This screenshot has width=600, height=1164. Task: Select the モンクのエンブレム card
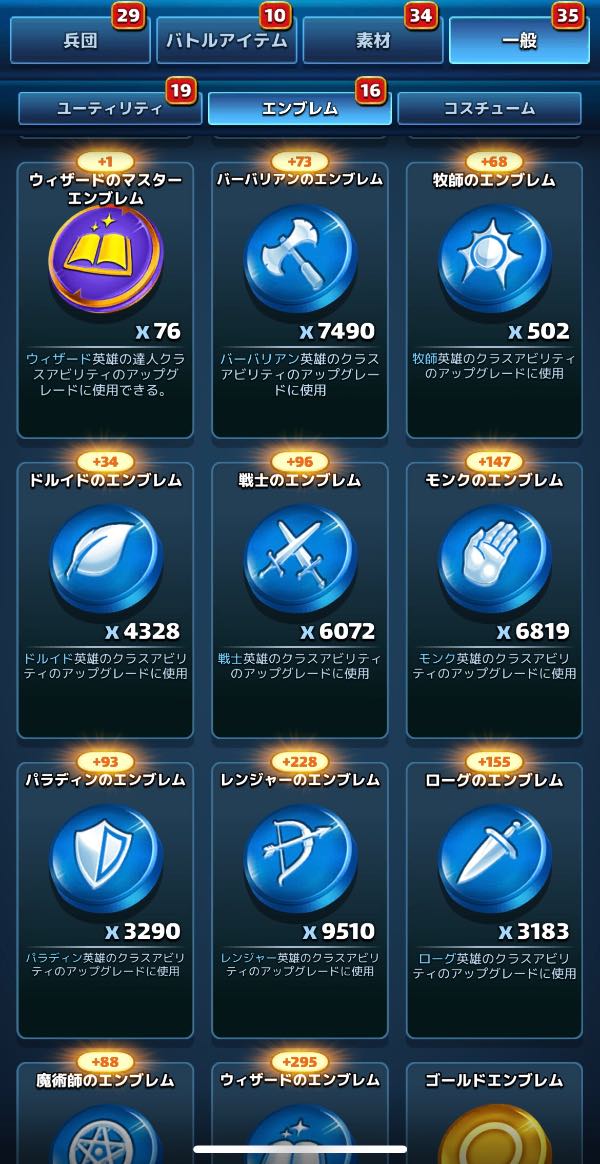click(495, 600)
